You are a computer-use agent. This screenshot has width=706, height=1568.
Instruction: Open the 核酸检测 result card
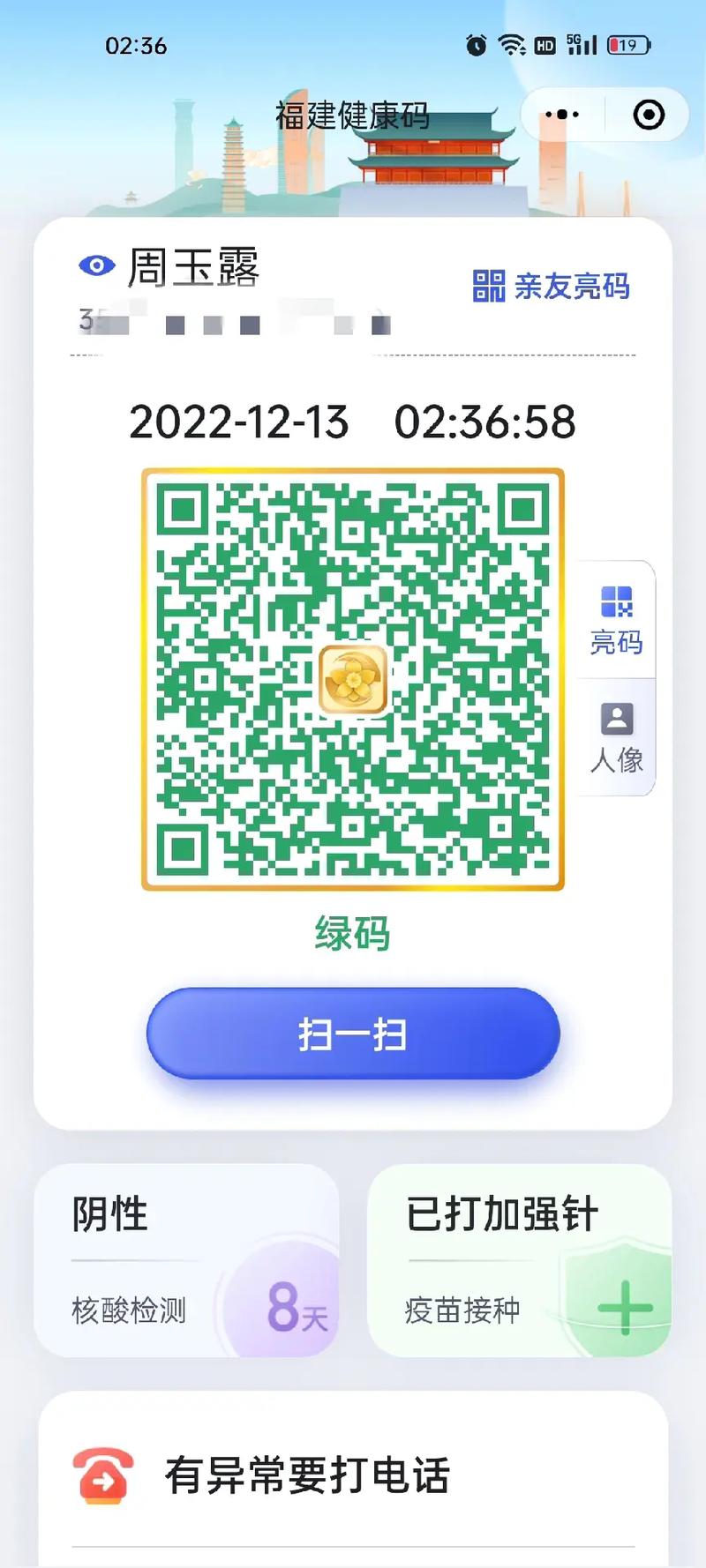[186, 1260]
